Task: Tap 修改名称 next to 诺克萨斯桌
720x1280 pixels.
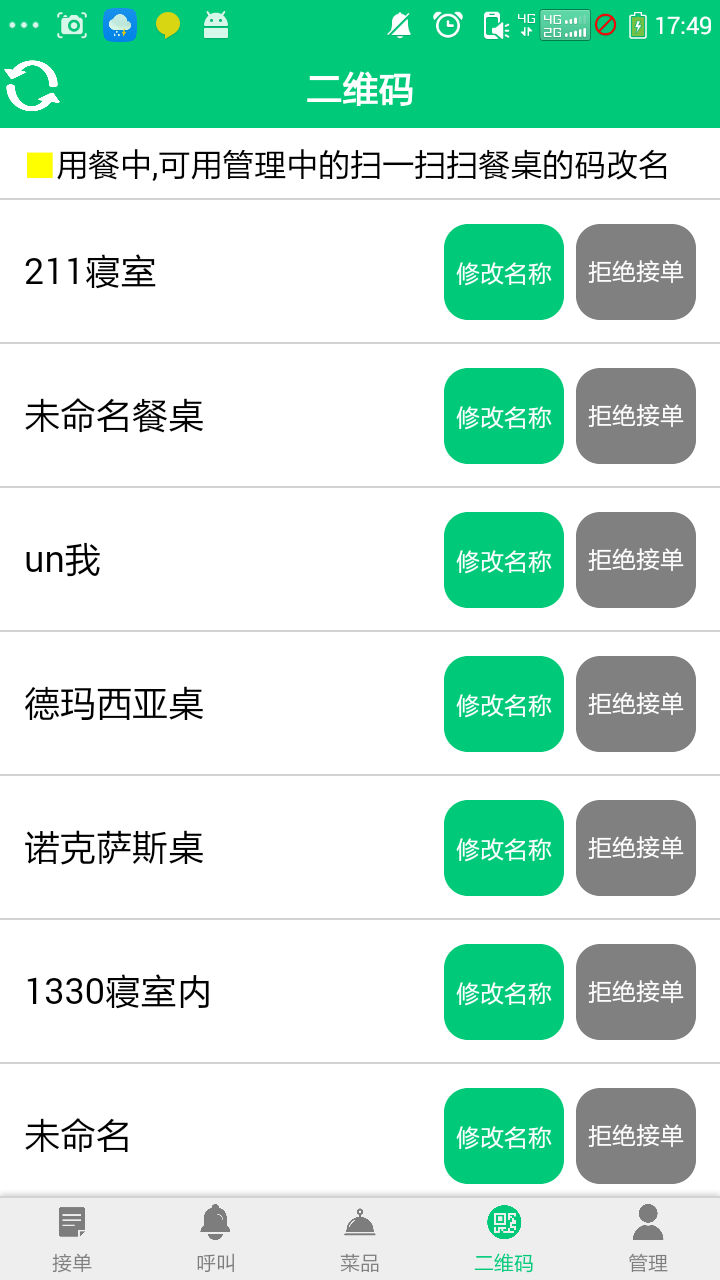Action: (504, 848)
